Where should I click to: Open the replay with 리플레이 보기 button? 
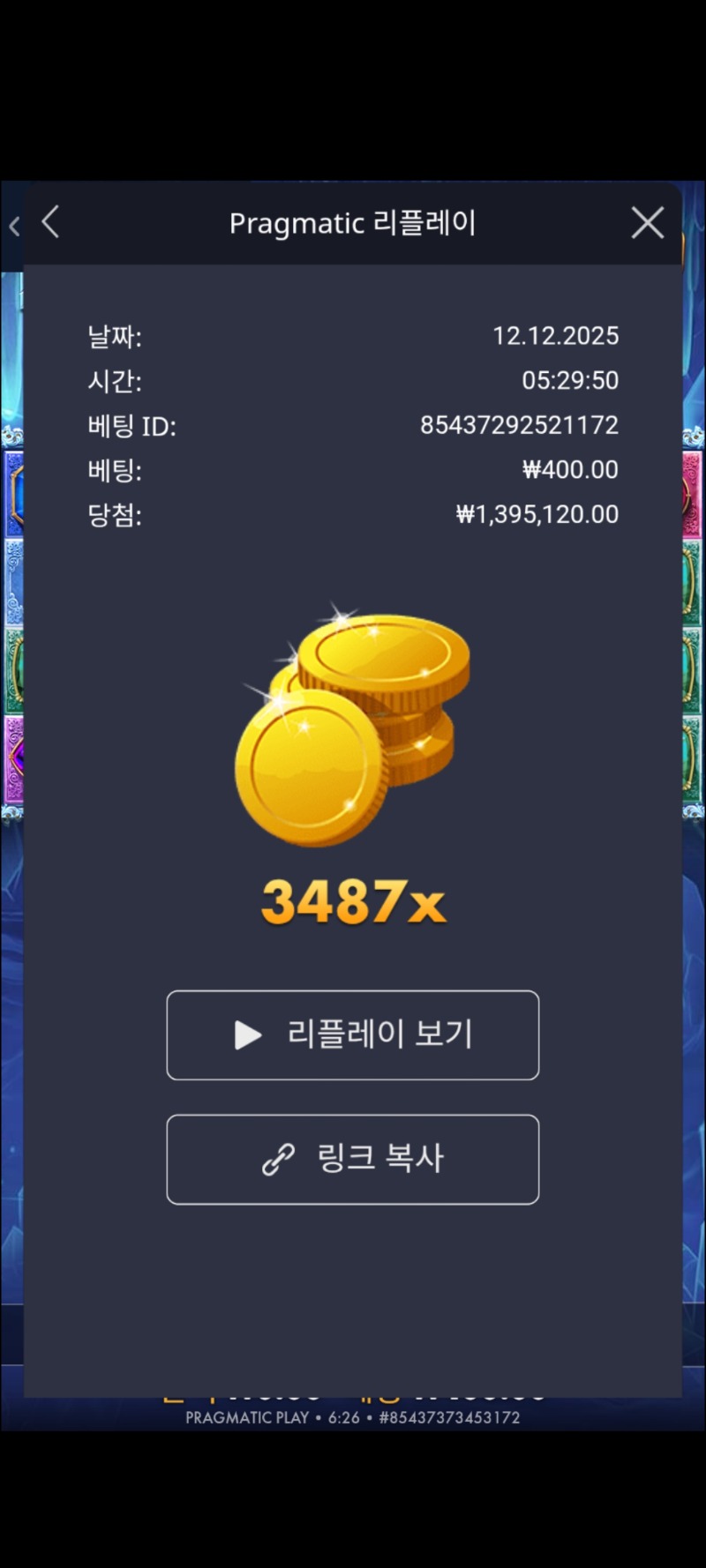click(352, 1035)
